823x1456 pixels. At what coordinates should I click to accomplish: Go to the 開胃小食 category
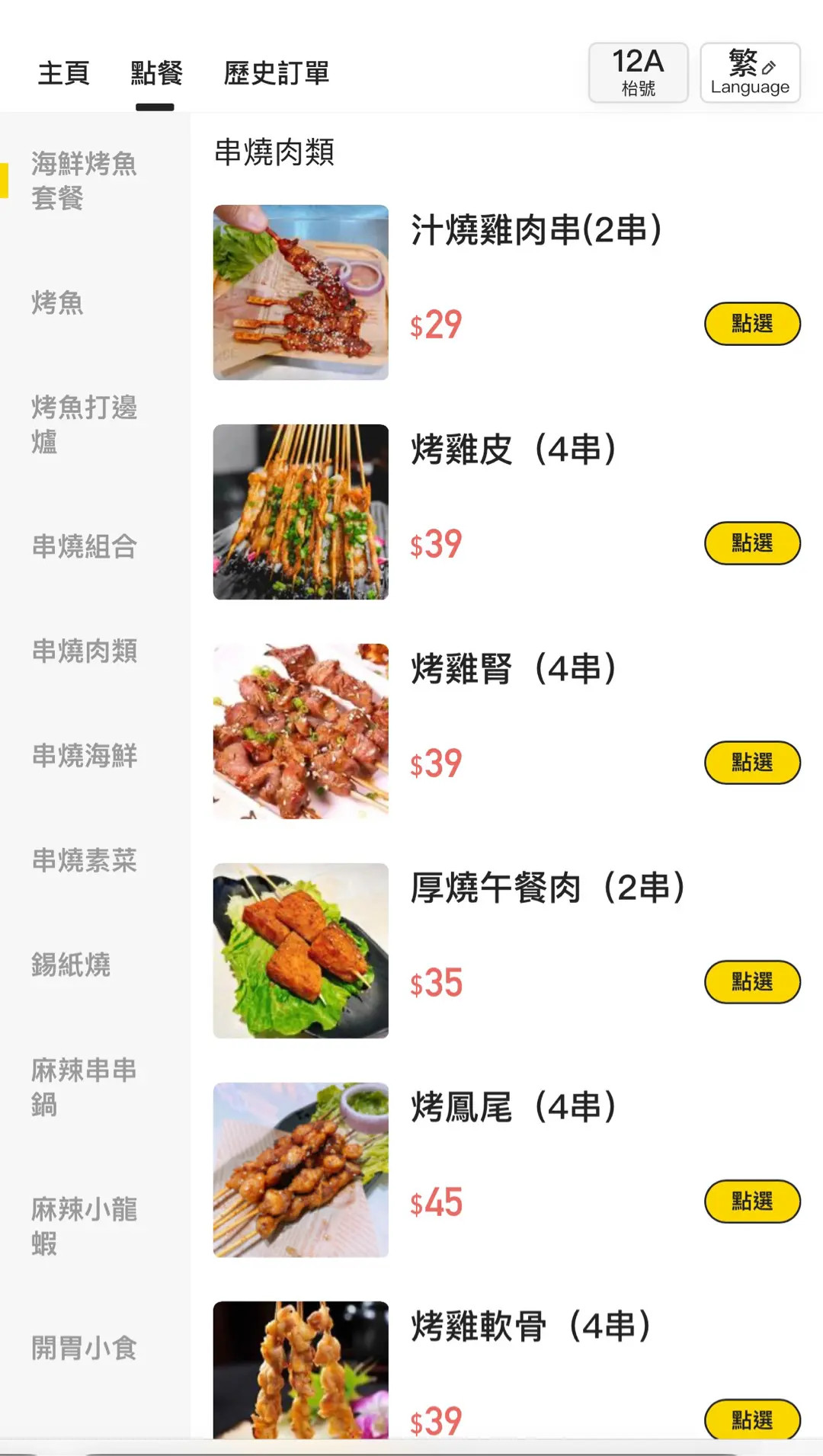coord(84,1348)
